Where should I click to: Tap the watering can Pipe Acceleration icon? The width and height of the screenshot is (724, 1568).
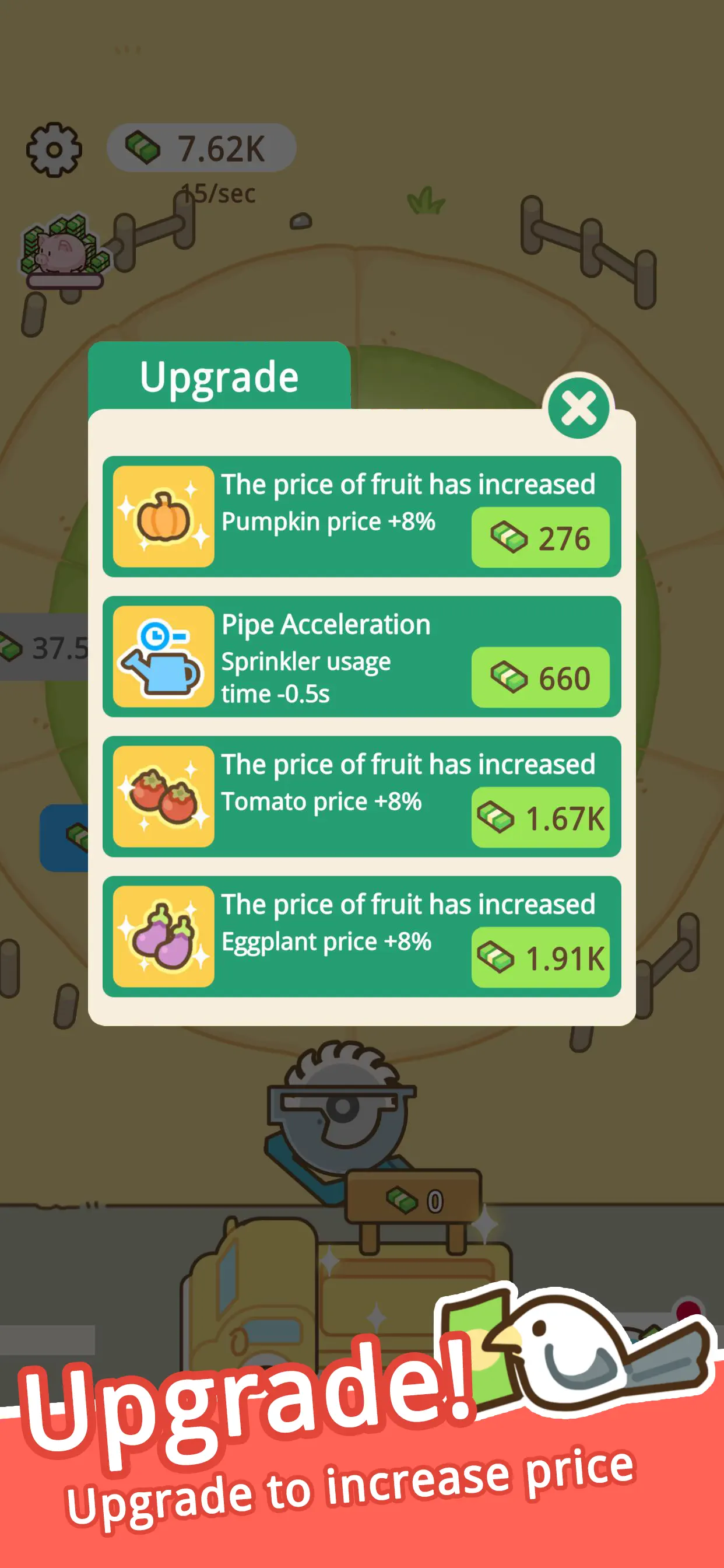coord(161,657)
